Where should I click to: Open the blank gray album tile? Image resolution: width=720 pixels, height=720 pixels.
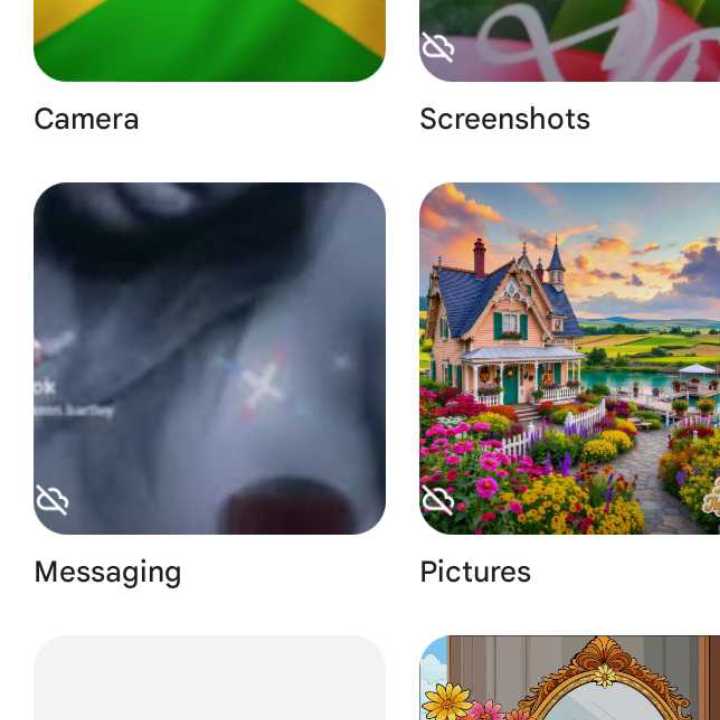pos(209,678)
